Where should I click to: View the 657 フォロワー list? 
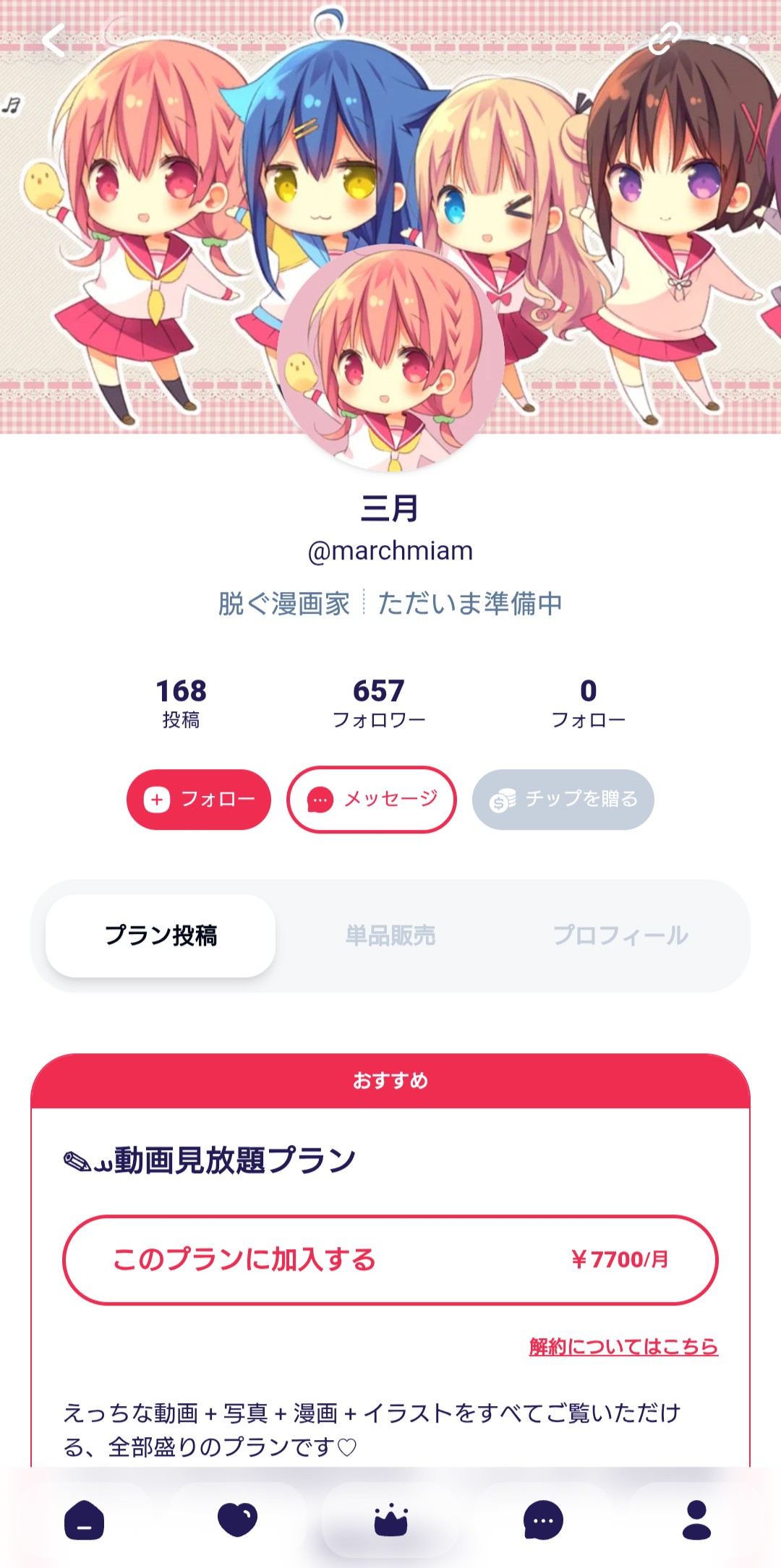(x=378, y=701)
